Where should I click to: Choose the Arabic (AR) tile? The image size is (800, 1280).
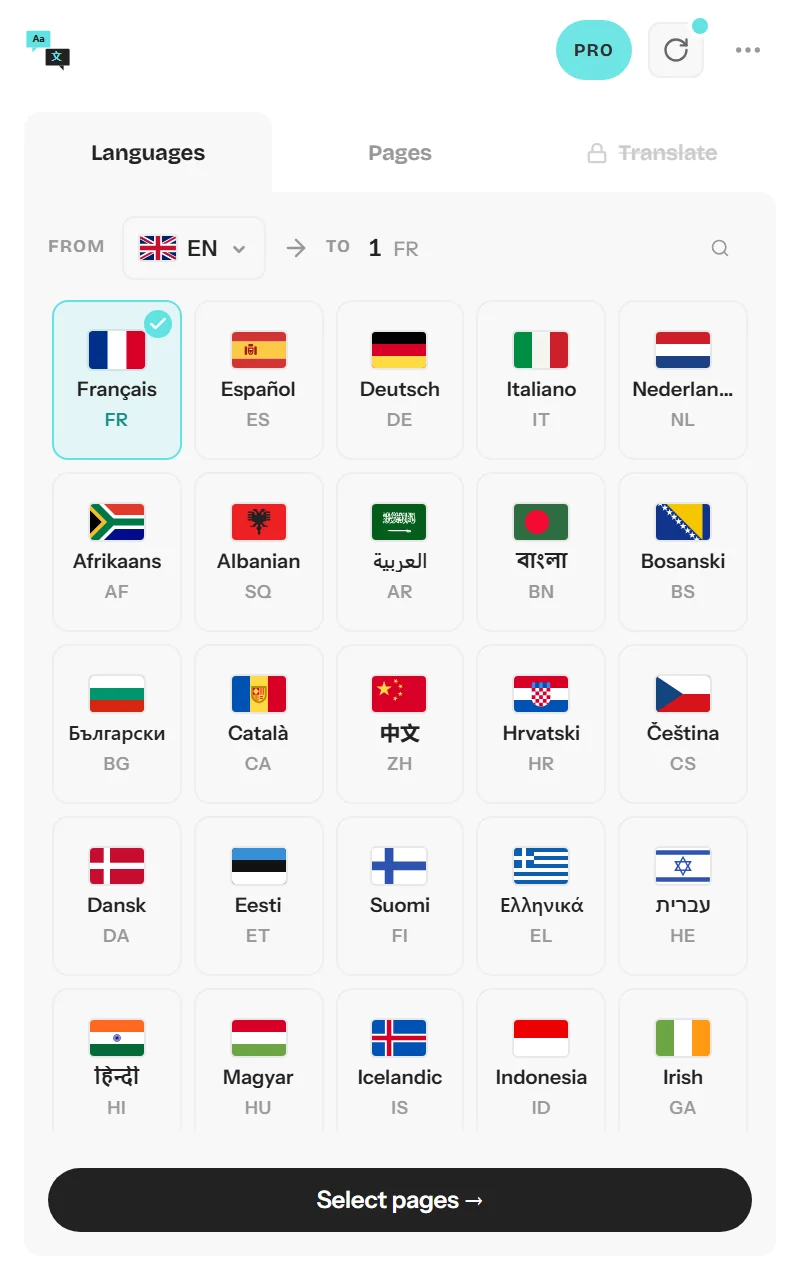tap(400, 552)
